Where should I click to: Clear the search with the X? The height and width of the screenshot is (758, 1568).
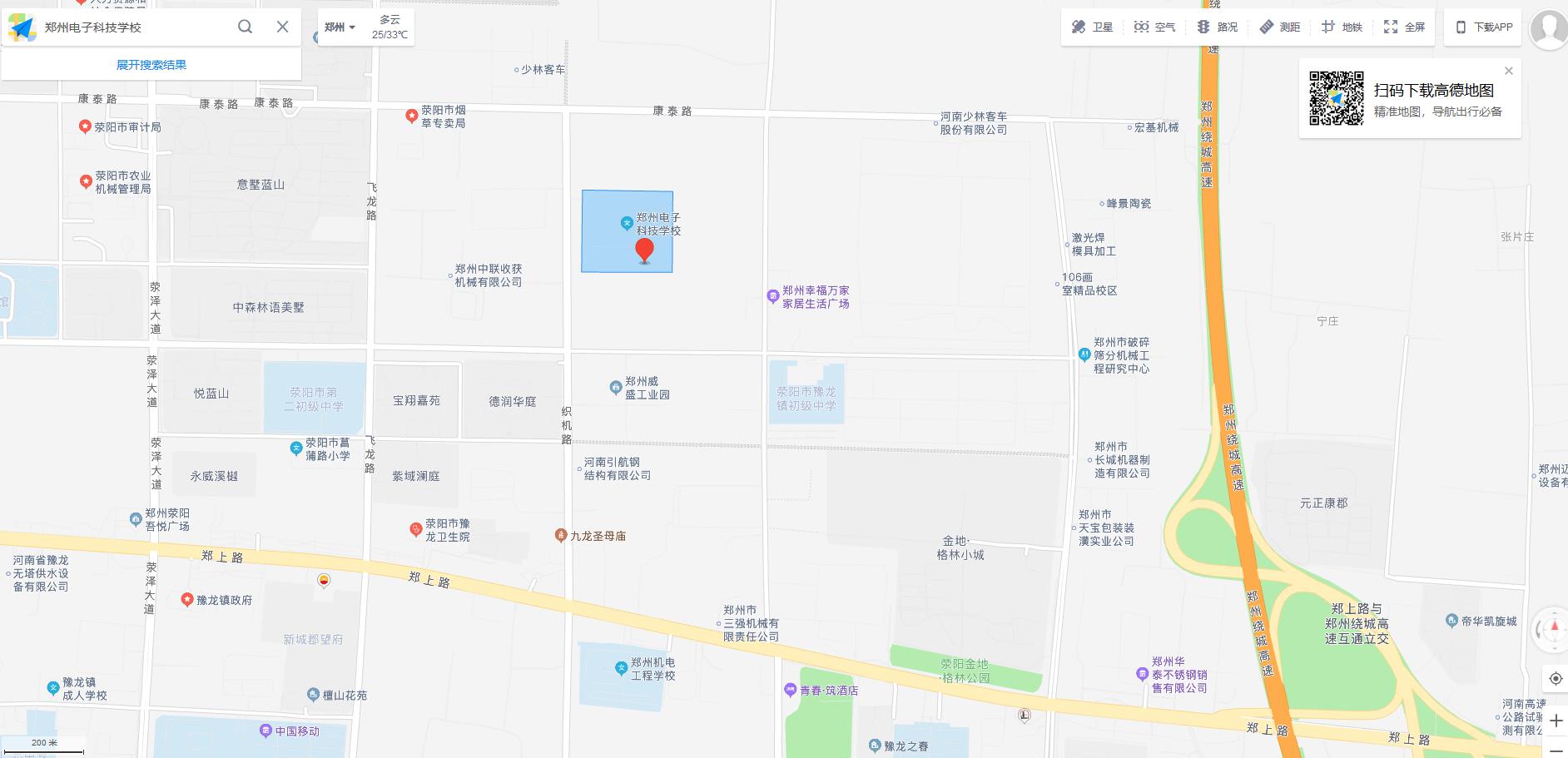click(x=283, y=27)
